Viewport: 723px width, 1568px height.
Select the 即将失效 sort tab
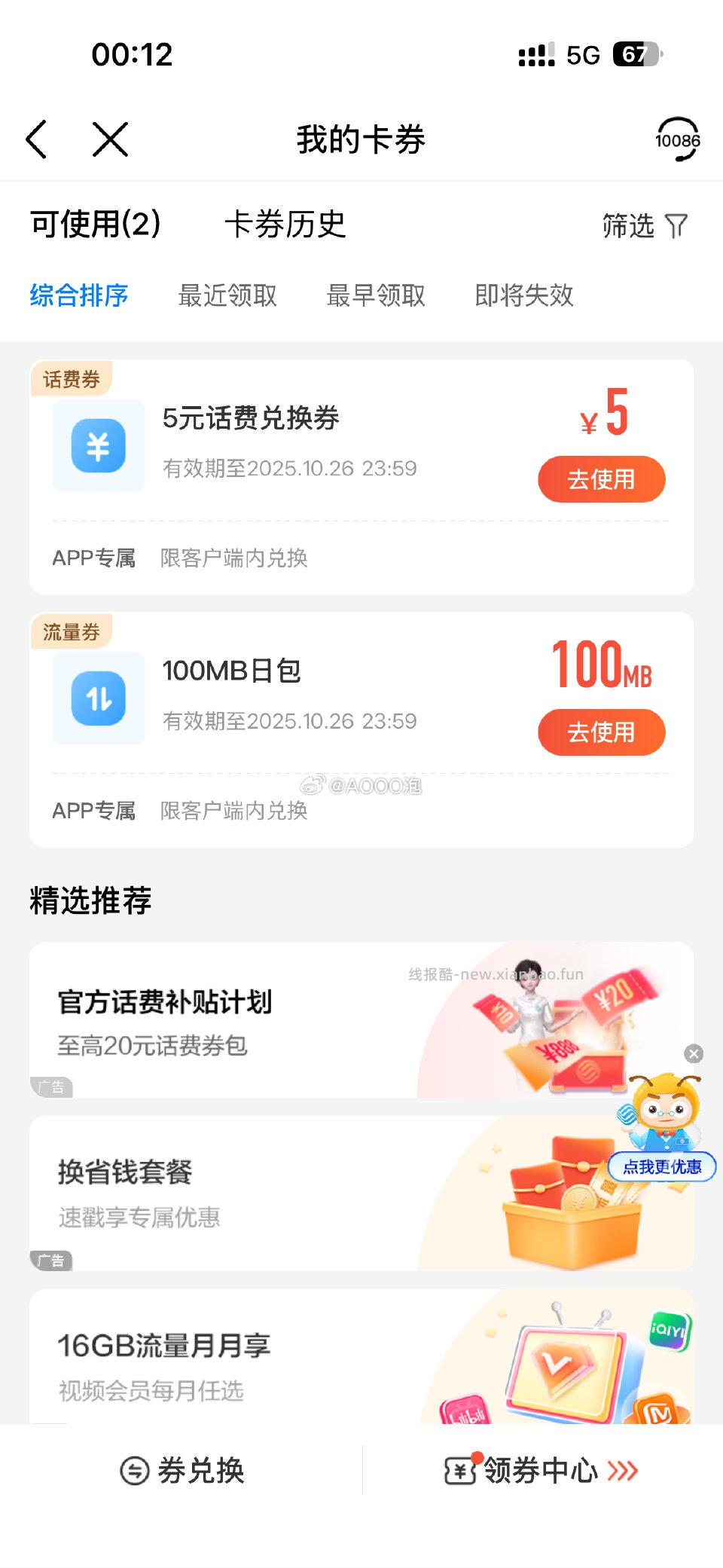[x=525, y=296]
